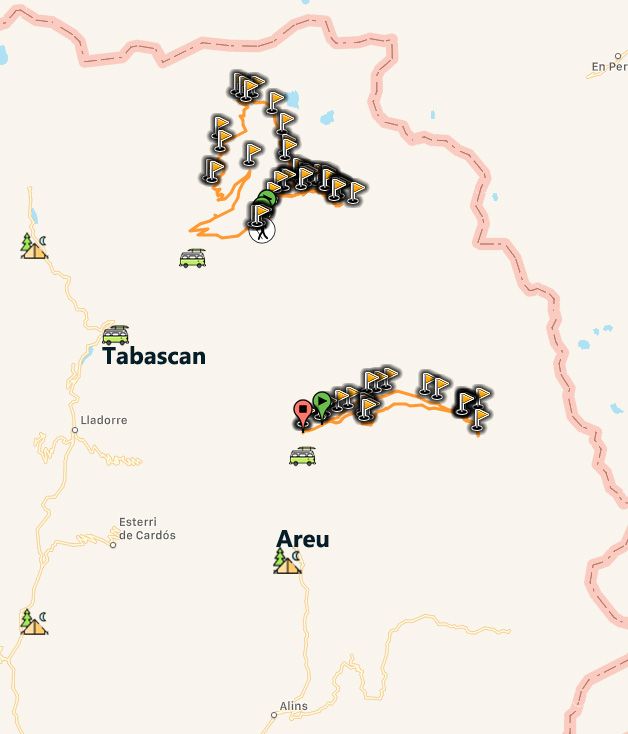
Task: Tap the campsite marker at Areu
Action: point(288,561)
